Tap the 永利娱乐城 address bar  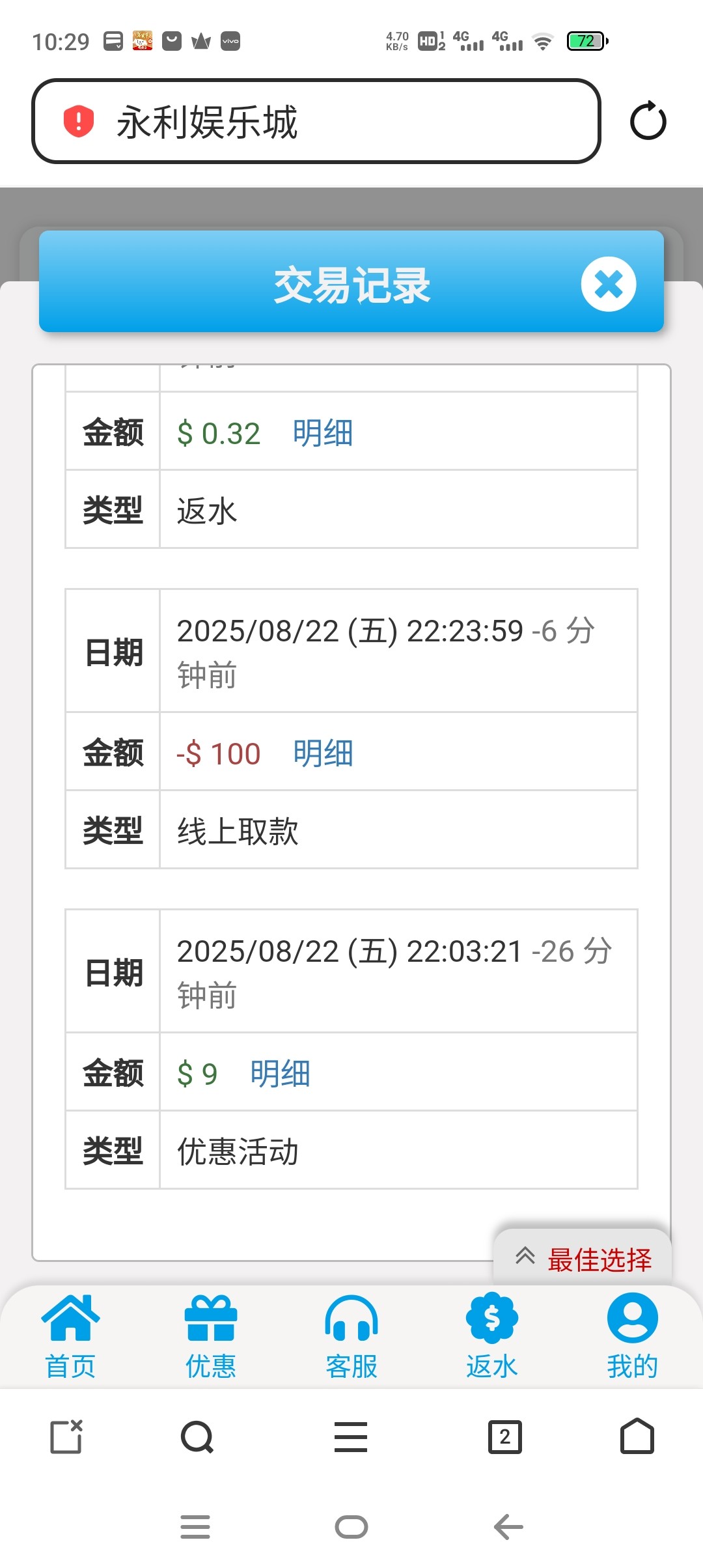click(316, 122)
